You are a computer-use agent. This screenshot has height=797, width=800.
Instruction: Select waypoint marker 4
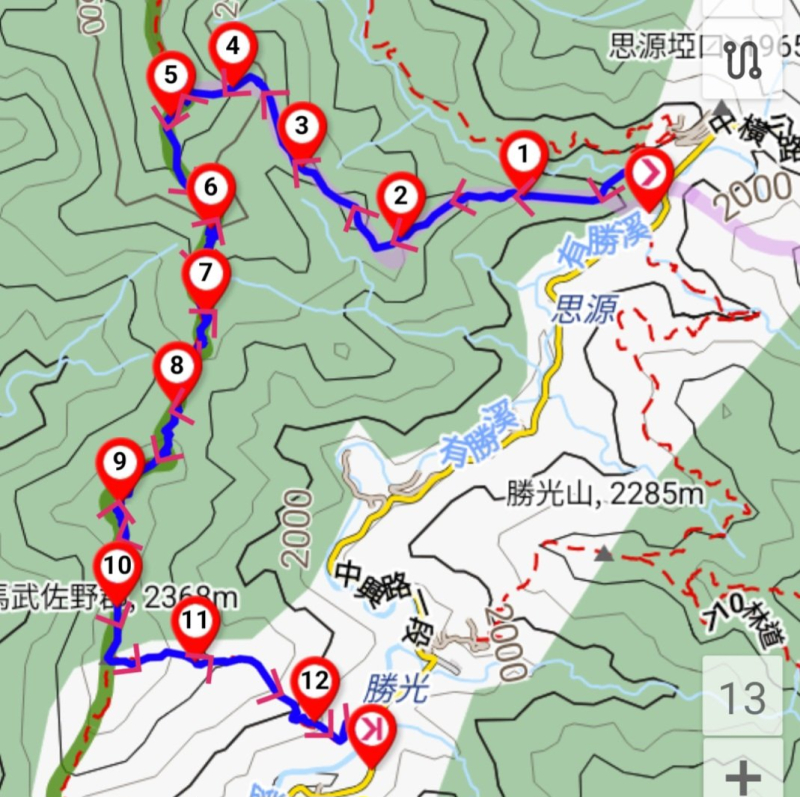point(233,48)
